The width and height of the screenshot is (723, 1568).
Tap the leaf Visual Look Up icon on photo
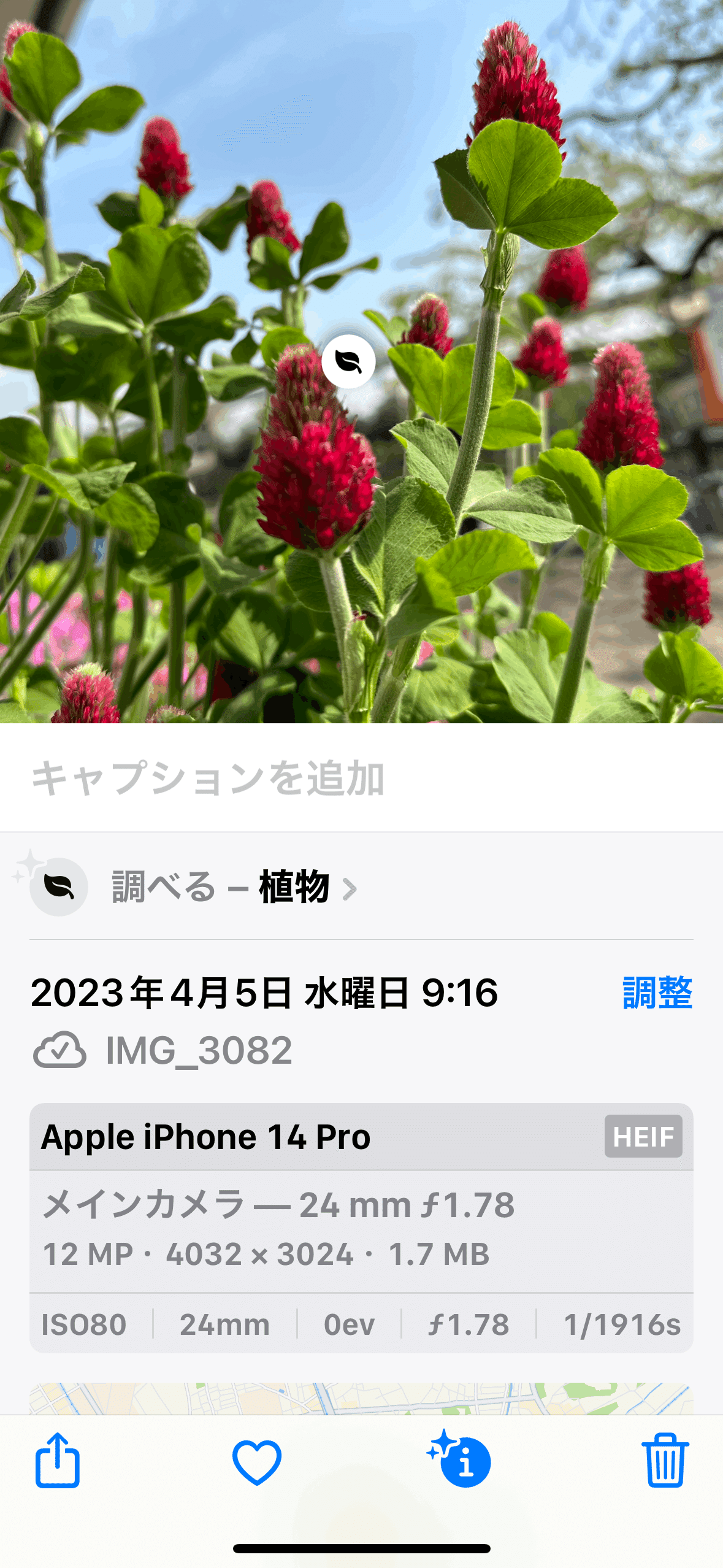348,361
